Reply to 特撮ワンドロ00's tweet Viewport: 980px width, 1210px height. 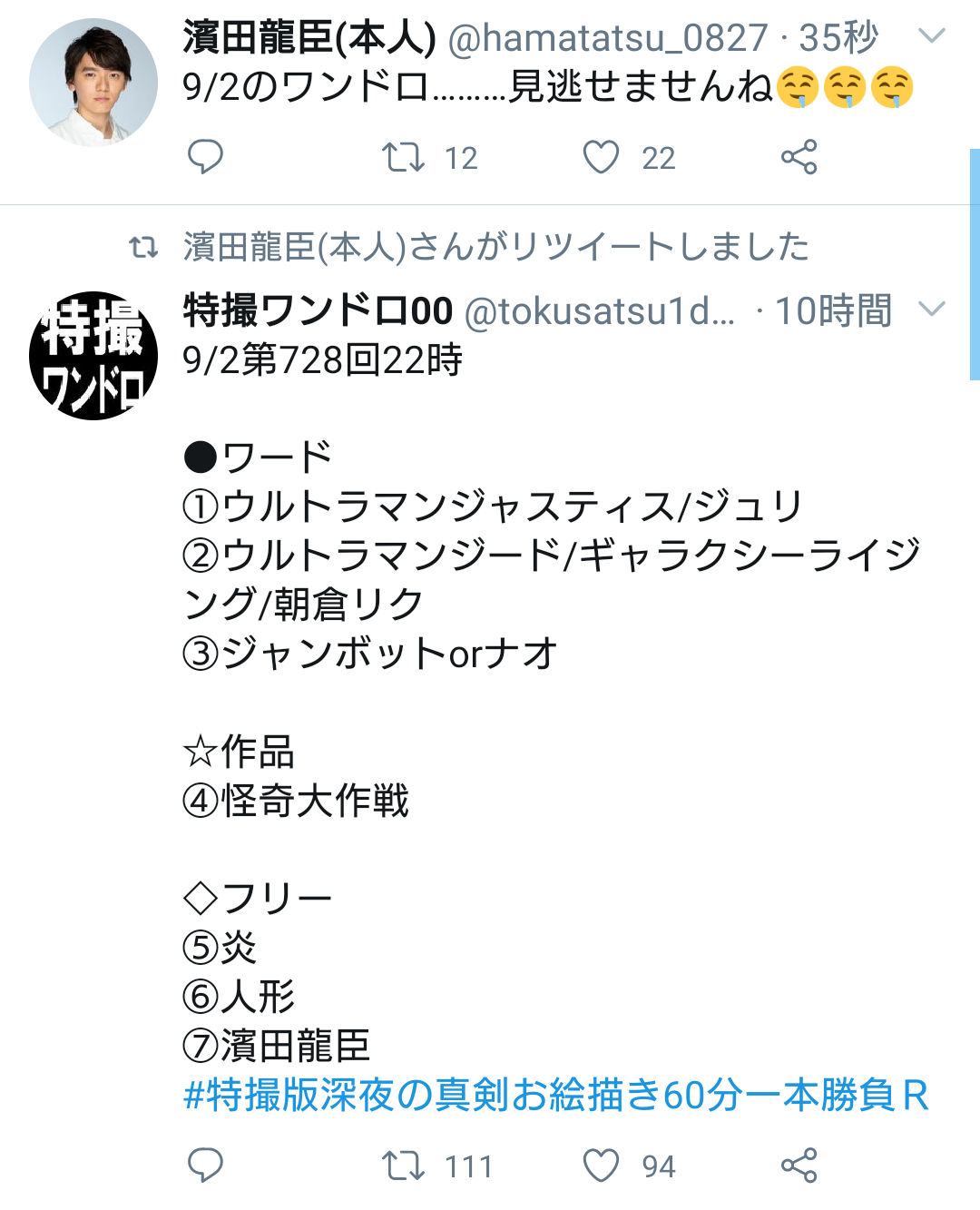tap(205, 1166)
